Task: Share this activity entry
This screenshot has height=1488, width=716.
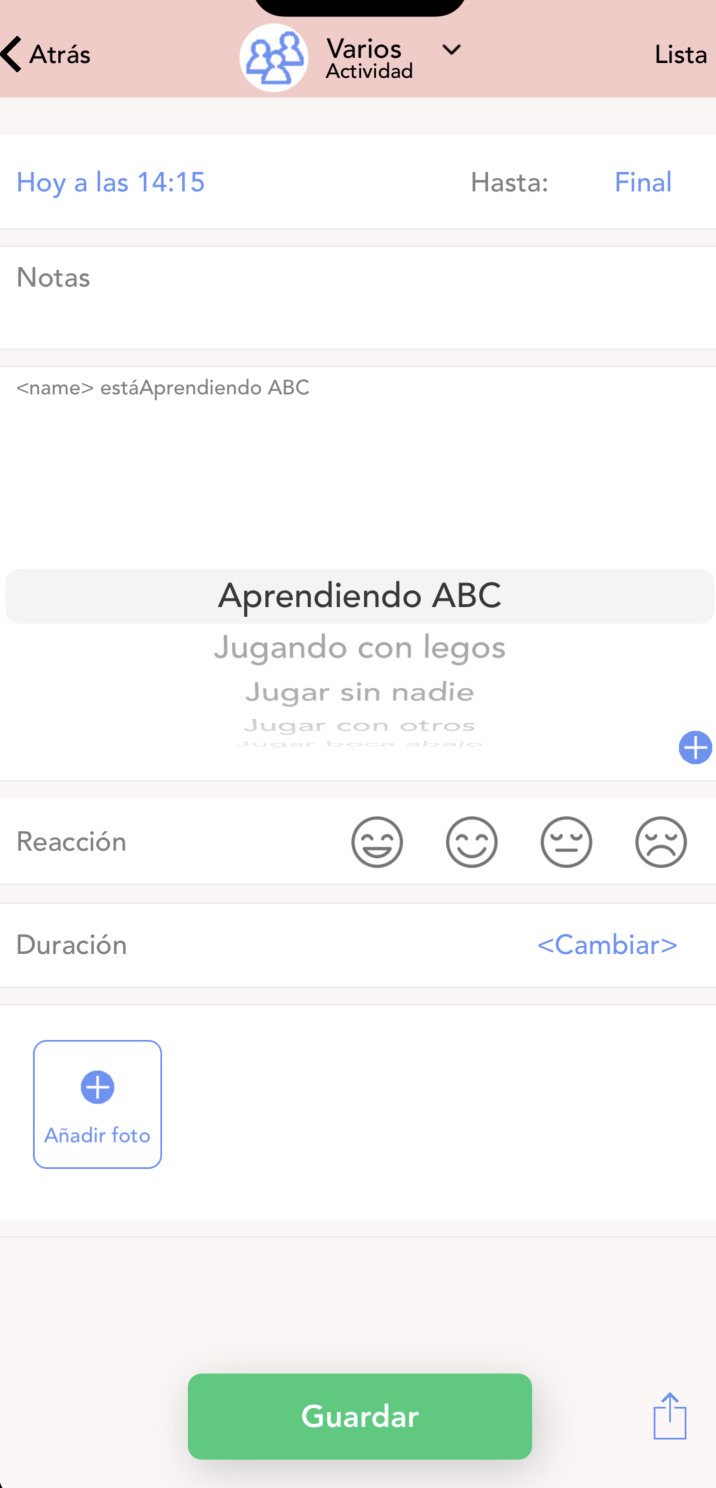Action: [670, 1416]
